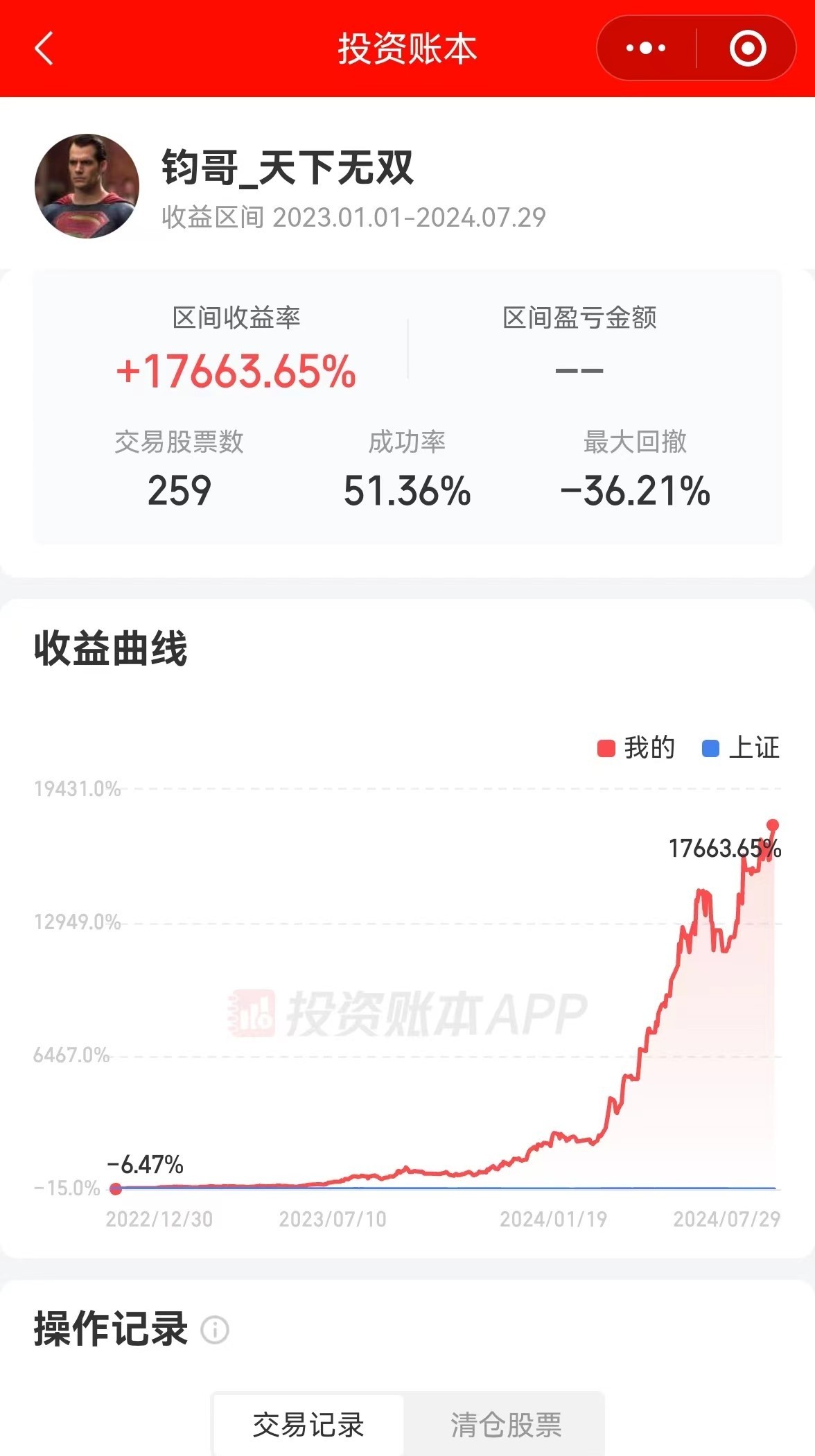Toggle the 我的 series in the chart legend
The height and width of the screenshot is (1456, 815).
pyautogui.click(x=636, y=748)
